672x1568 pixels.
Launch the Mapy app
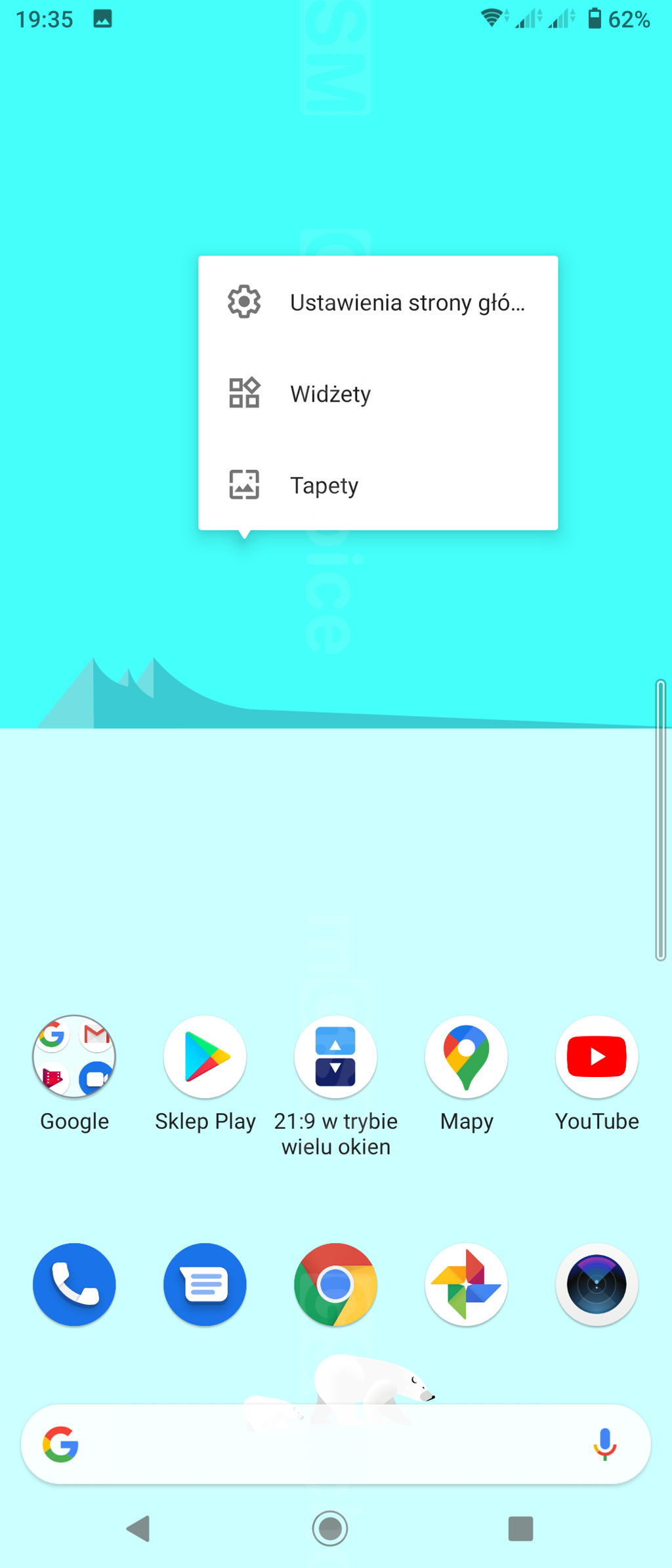pyautogui.click(x=466, y=1057)
